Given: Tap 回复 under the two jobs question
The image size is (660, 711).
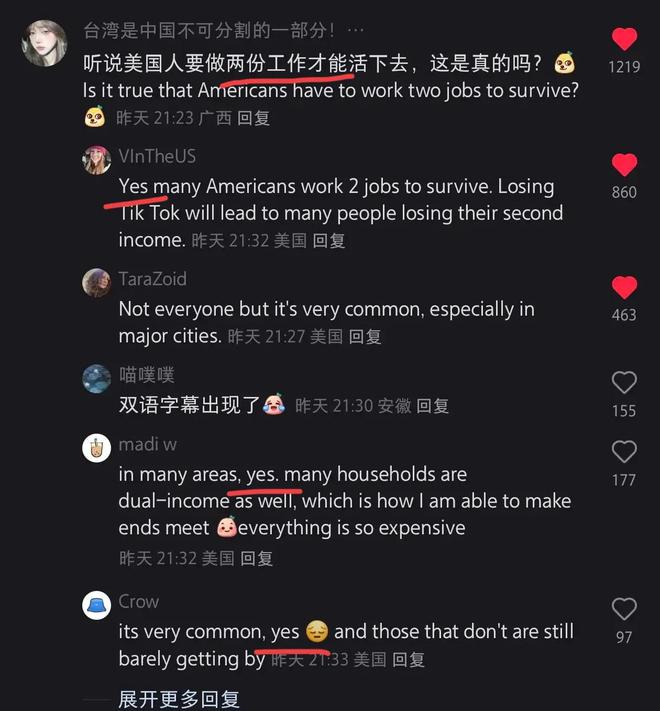Looking at the screenshot, I should pyautogui.click(x=254, y=118).
